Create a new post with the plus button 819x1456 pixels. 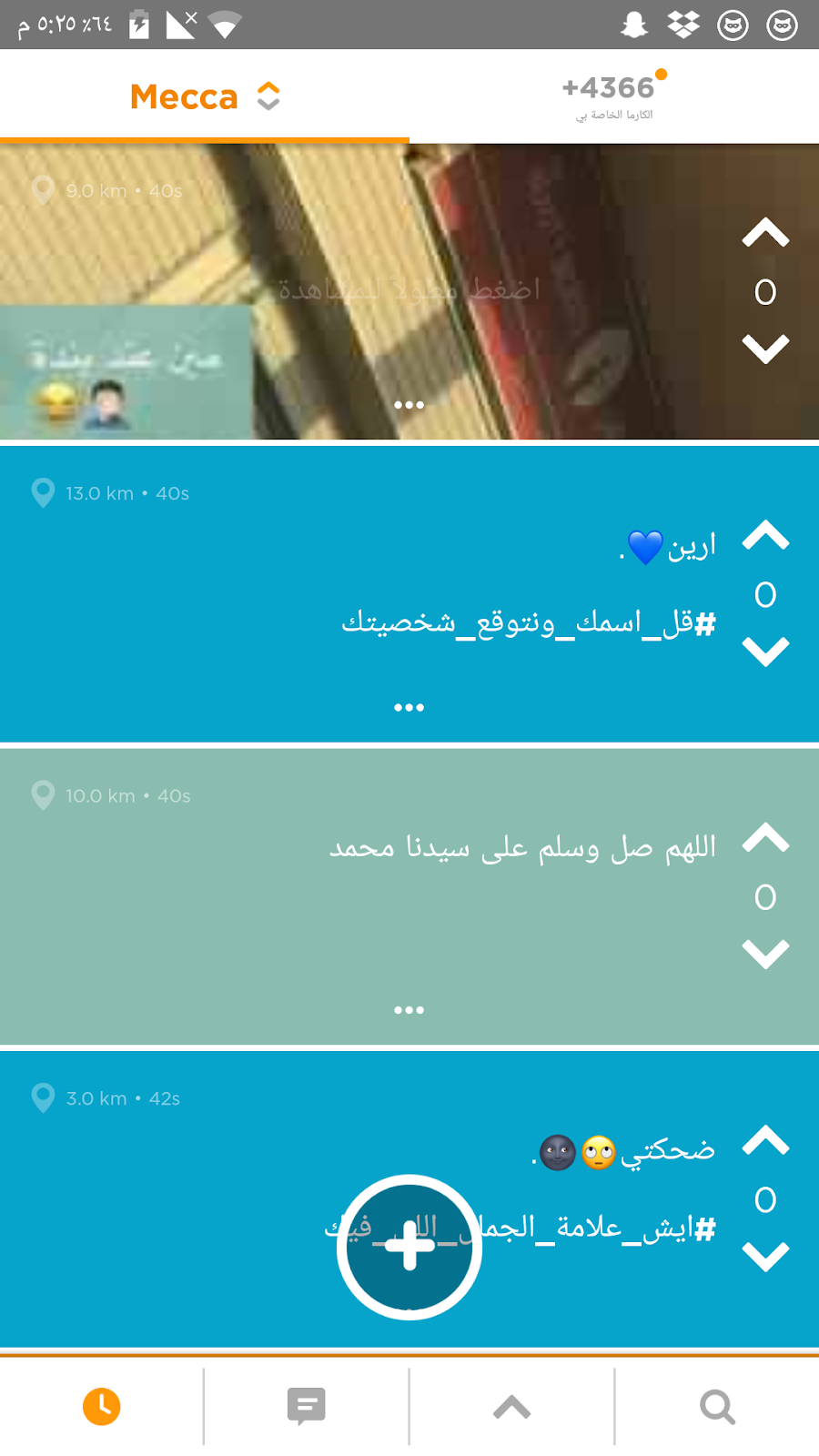409,1247
